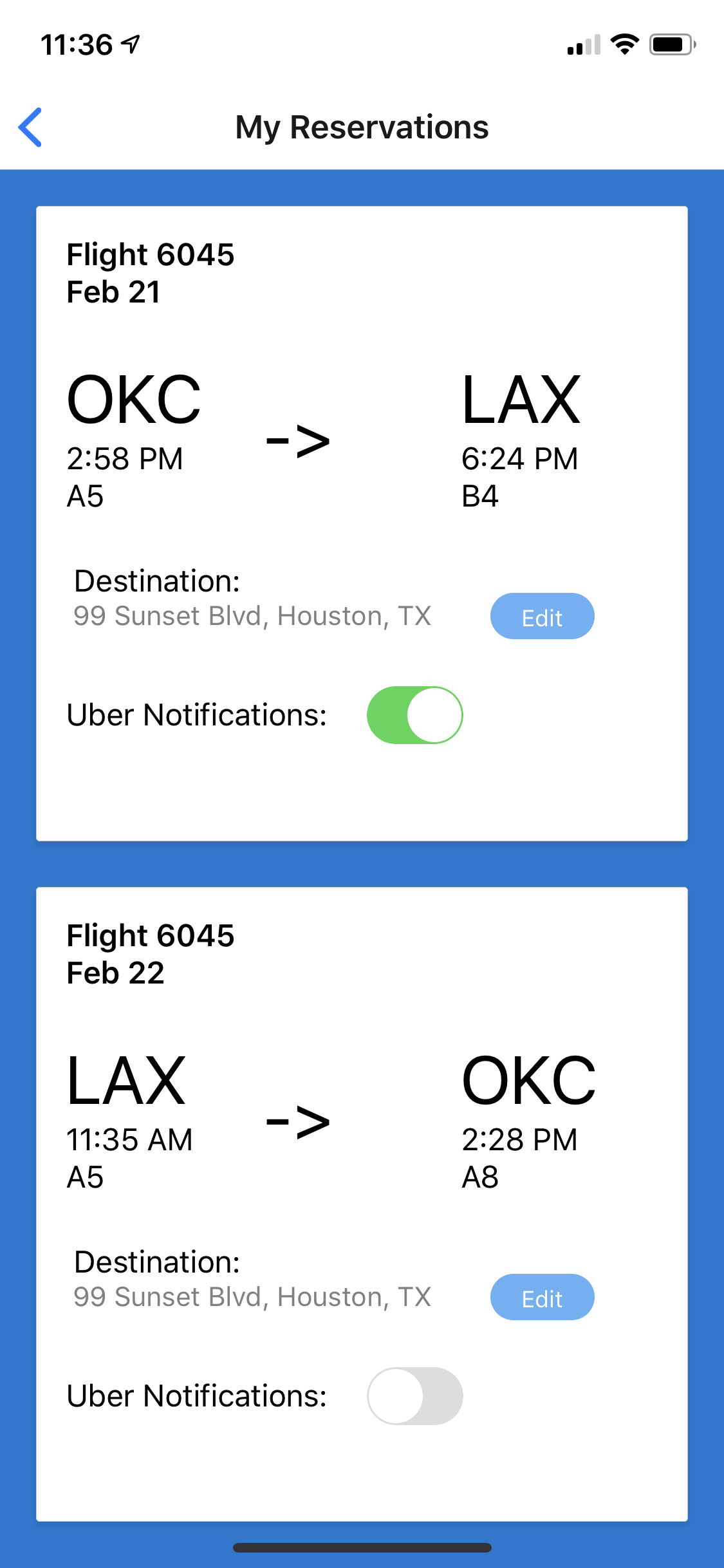Go back from My Reservations
This screenshot has width=724, height=1568.
click(30, 127)
